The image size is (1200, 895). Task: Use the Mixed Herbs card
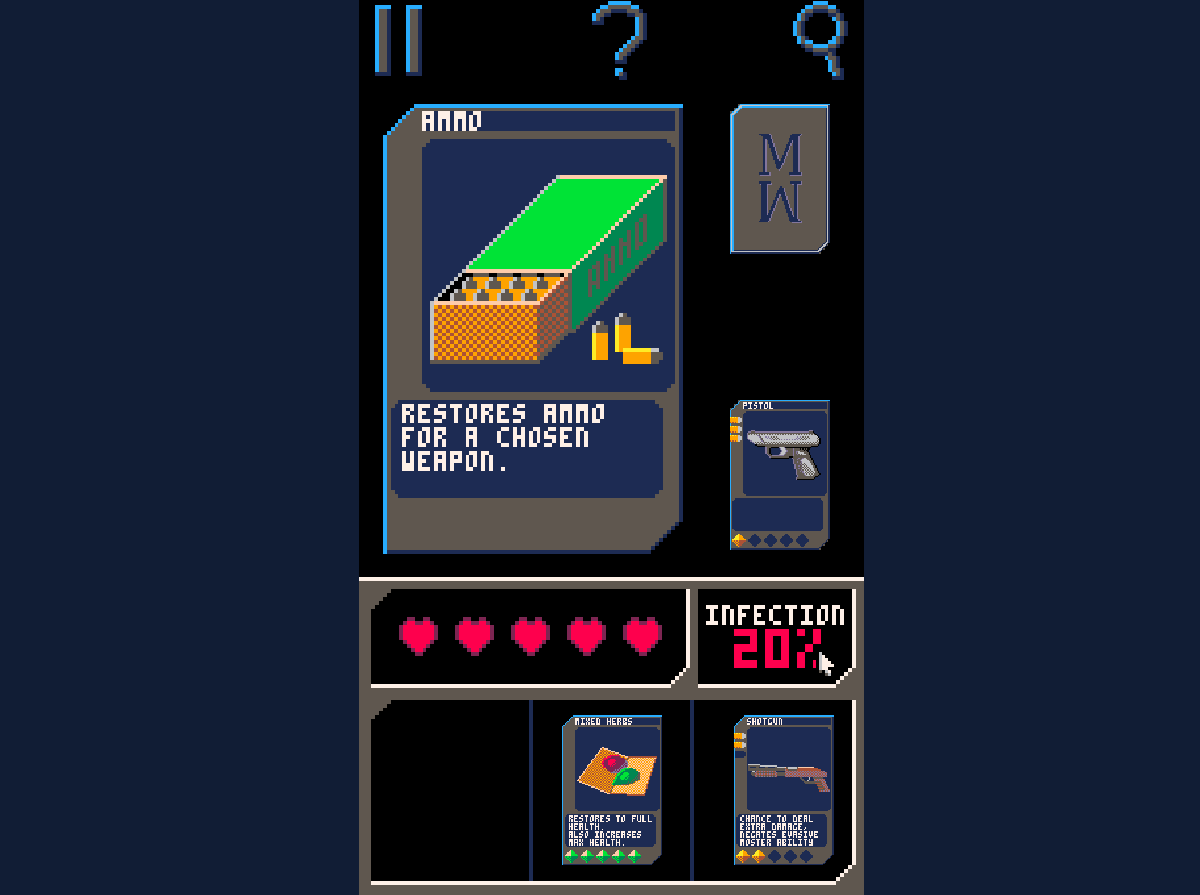(611, 789)
